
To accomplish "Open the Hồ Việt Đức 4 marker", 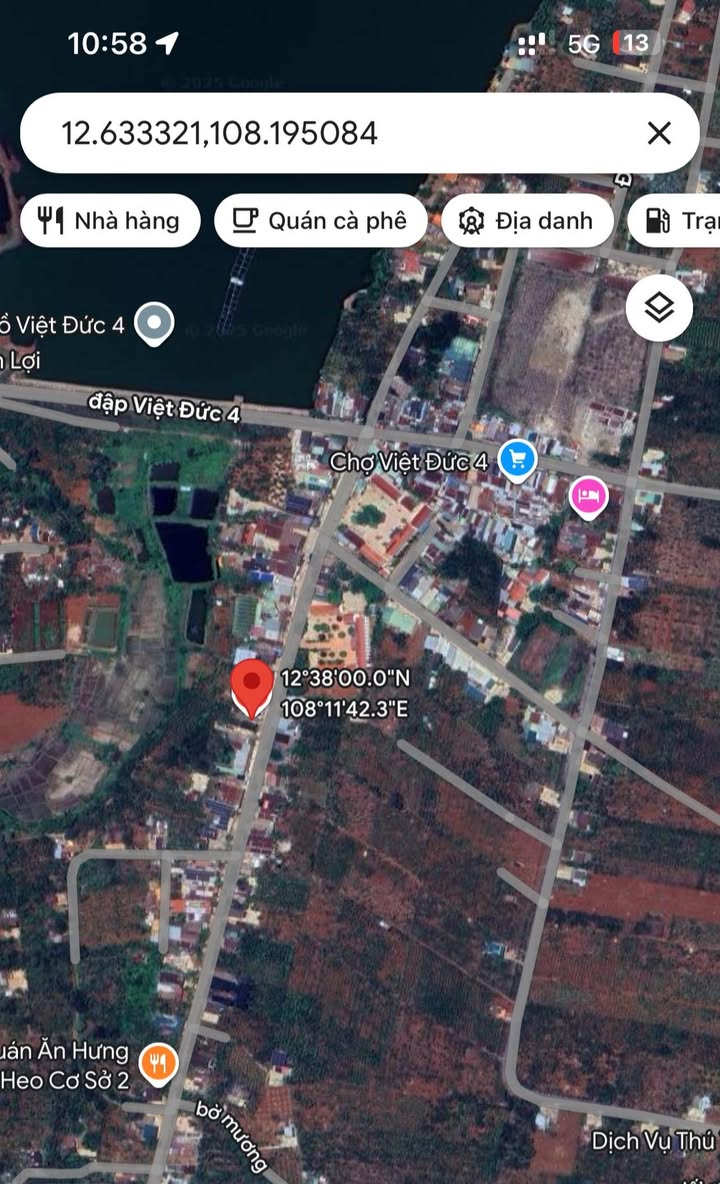I will [x=154, y=323].
